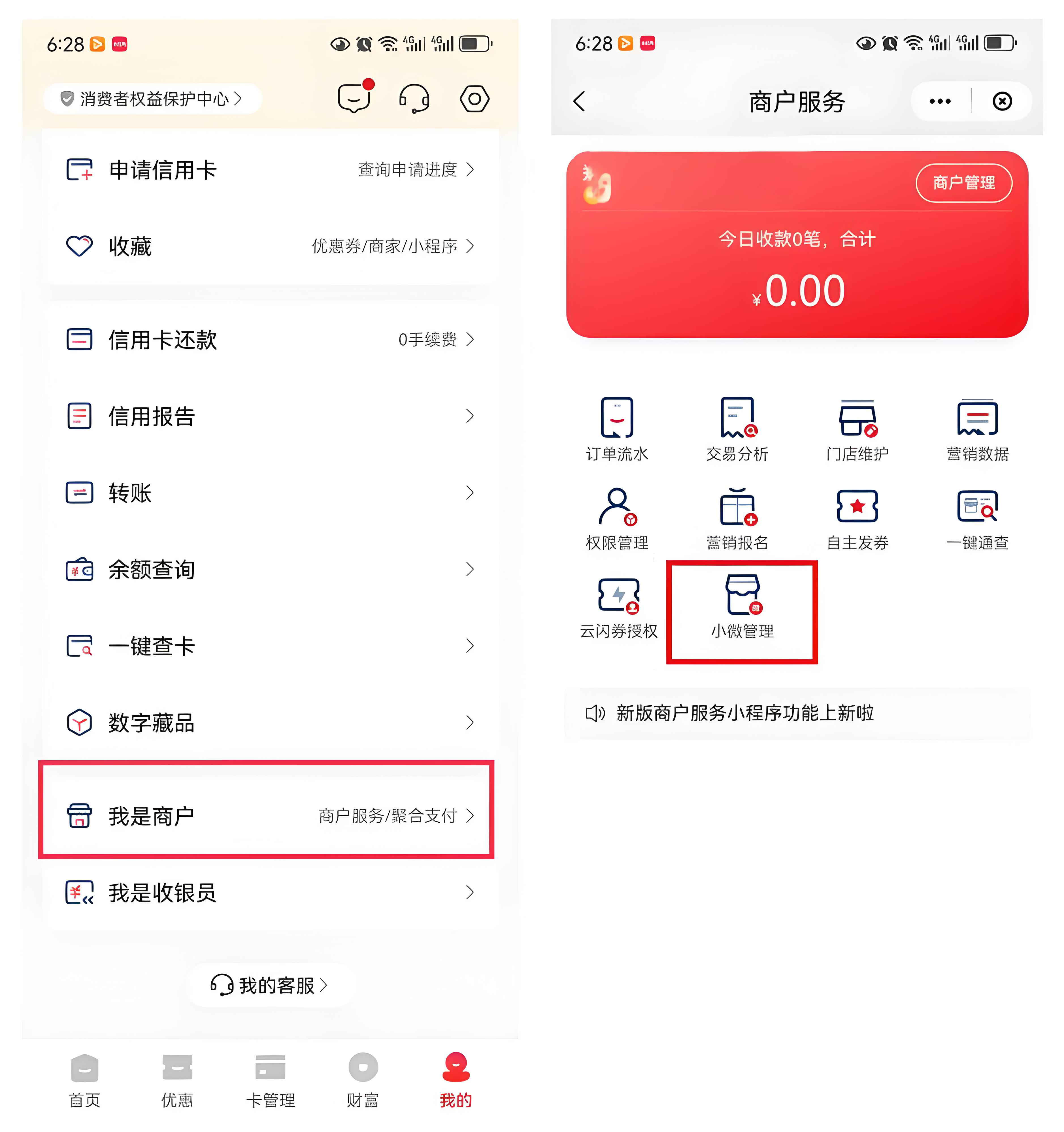Open 我是商户 row
Screen dimensions: 1064x1132
[270, 815]
